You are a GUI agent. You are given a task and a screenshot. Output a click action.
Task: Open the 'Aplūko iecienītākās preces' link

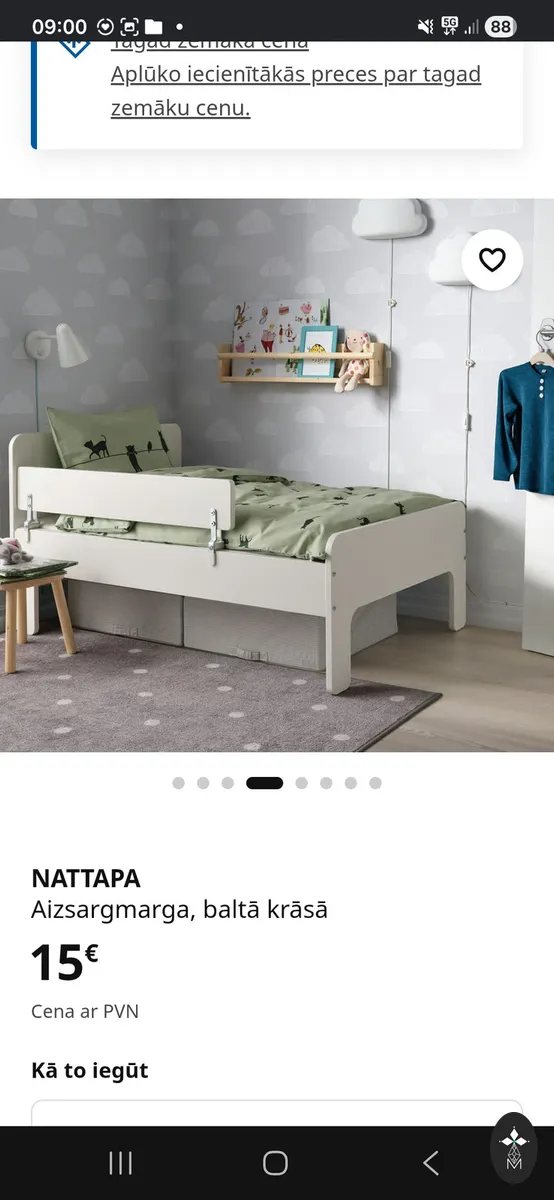(296, 91)
